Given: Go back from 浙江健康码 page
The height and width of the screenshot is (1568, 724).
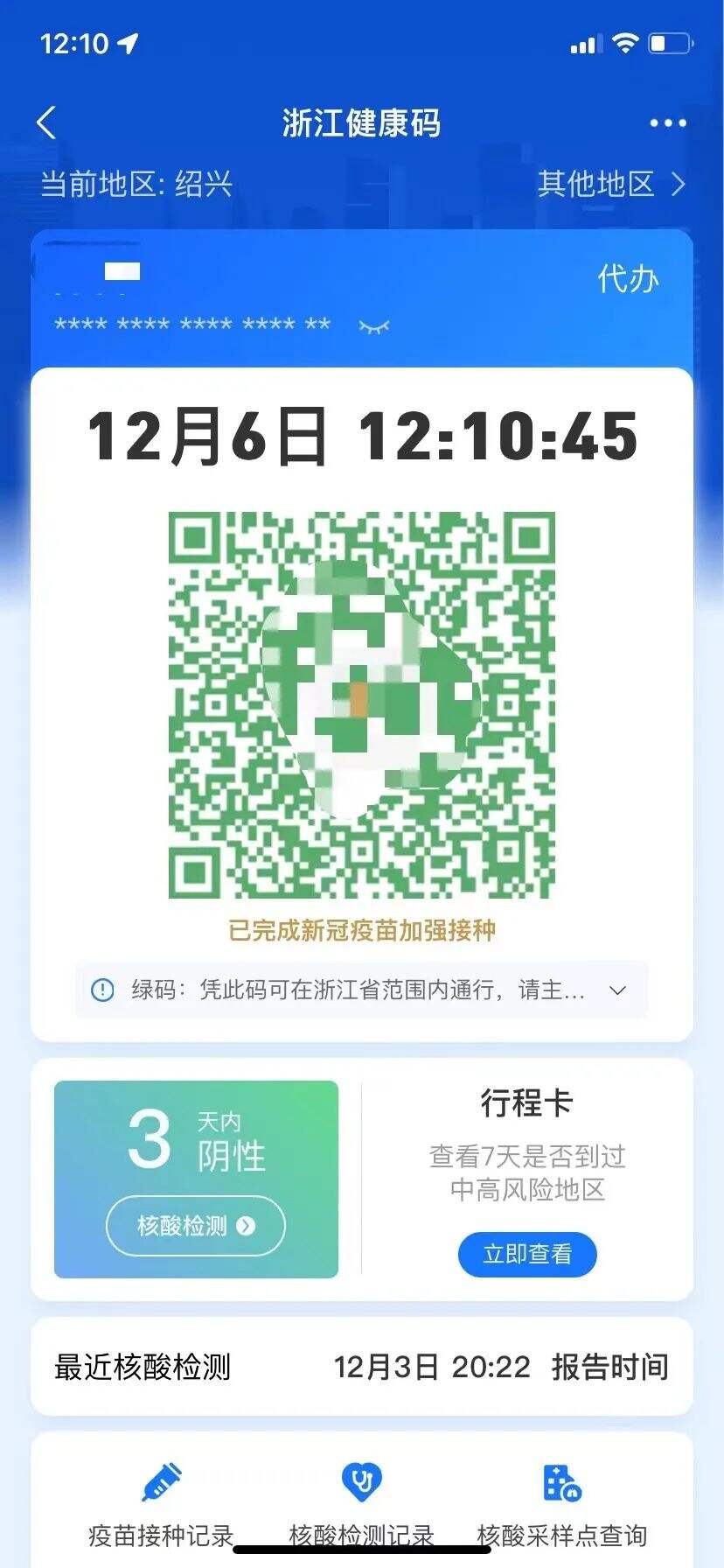Looking at the screenshot, I should point(47,123).
